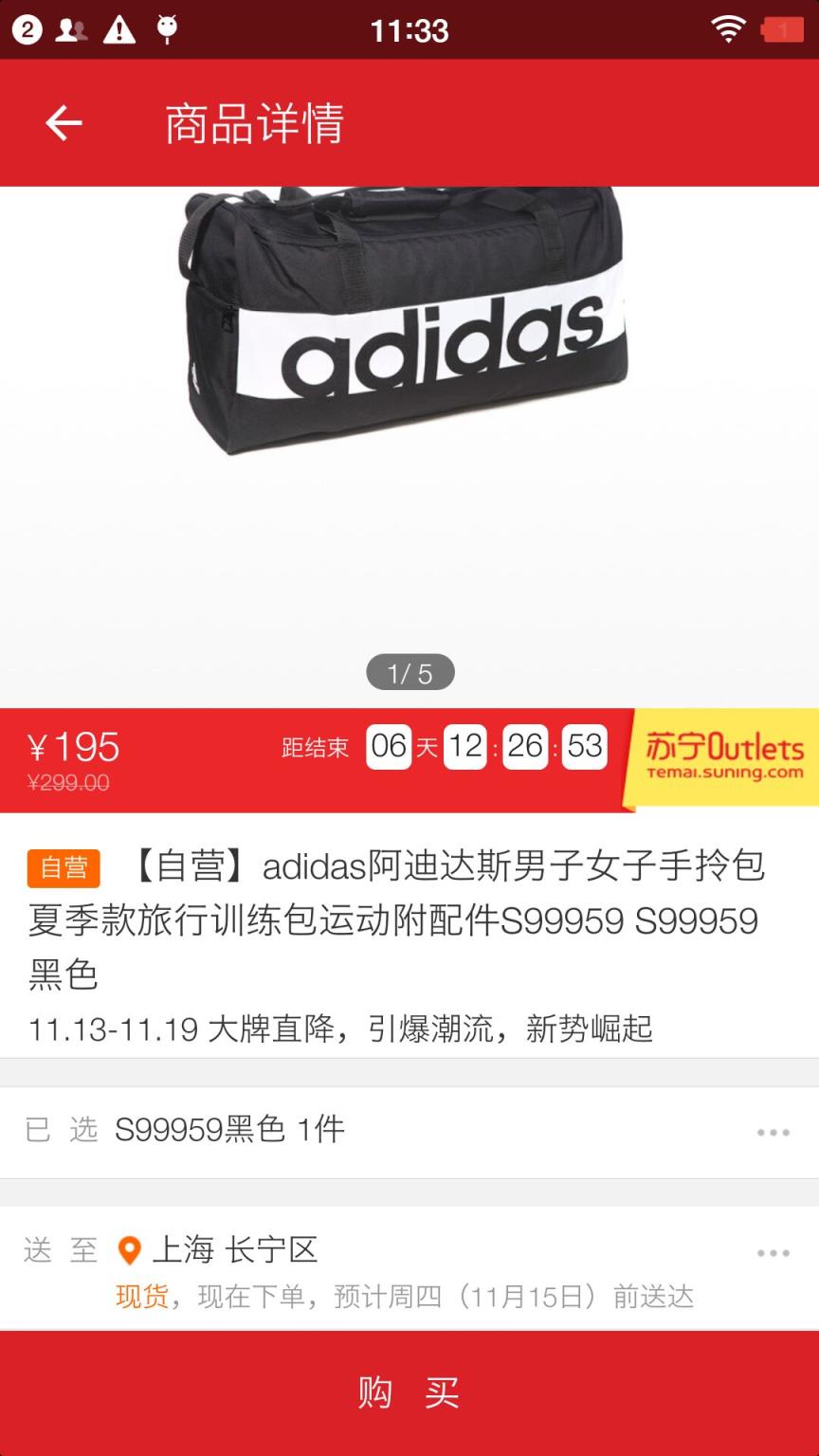Screen dimensions: 819x1456
Task: Tap the 1/5 image page indicator
Action: [x=409, y=671]
